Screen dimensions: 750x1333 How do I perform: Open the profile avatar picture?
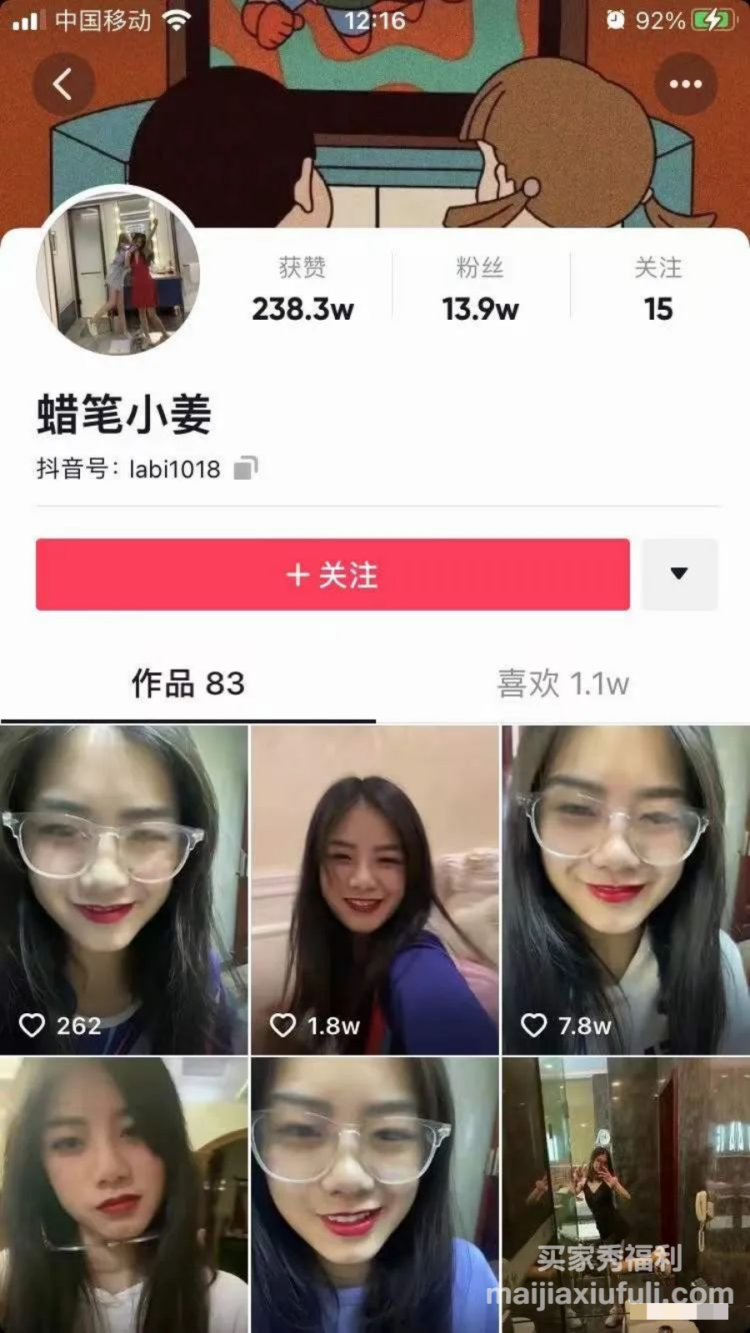coord(118,271)
